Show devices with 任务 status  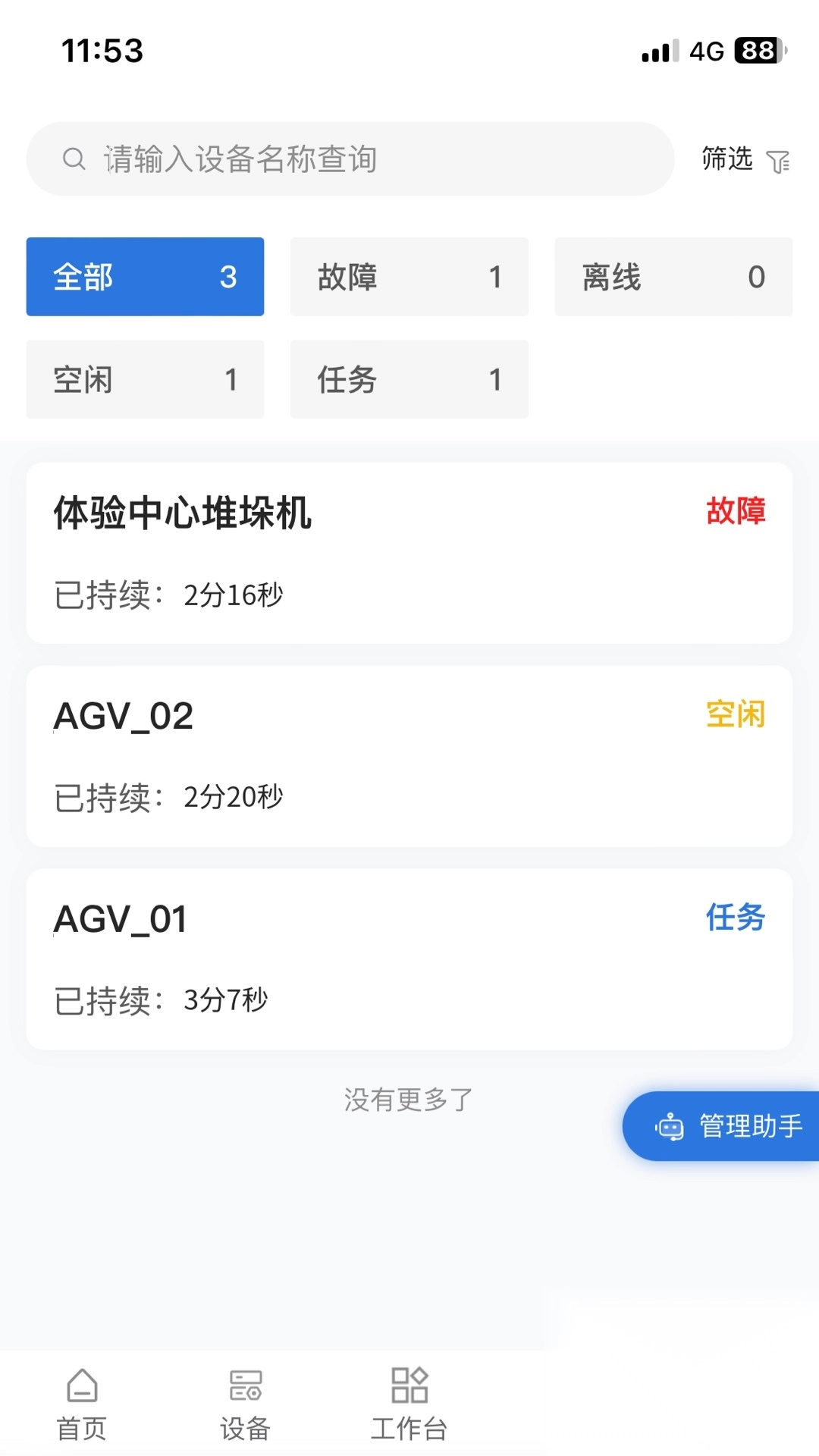pyautogui.click(x=409, y=379)
